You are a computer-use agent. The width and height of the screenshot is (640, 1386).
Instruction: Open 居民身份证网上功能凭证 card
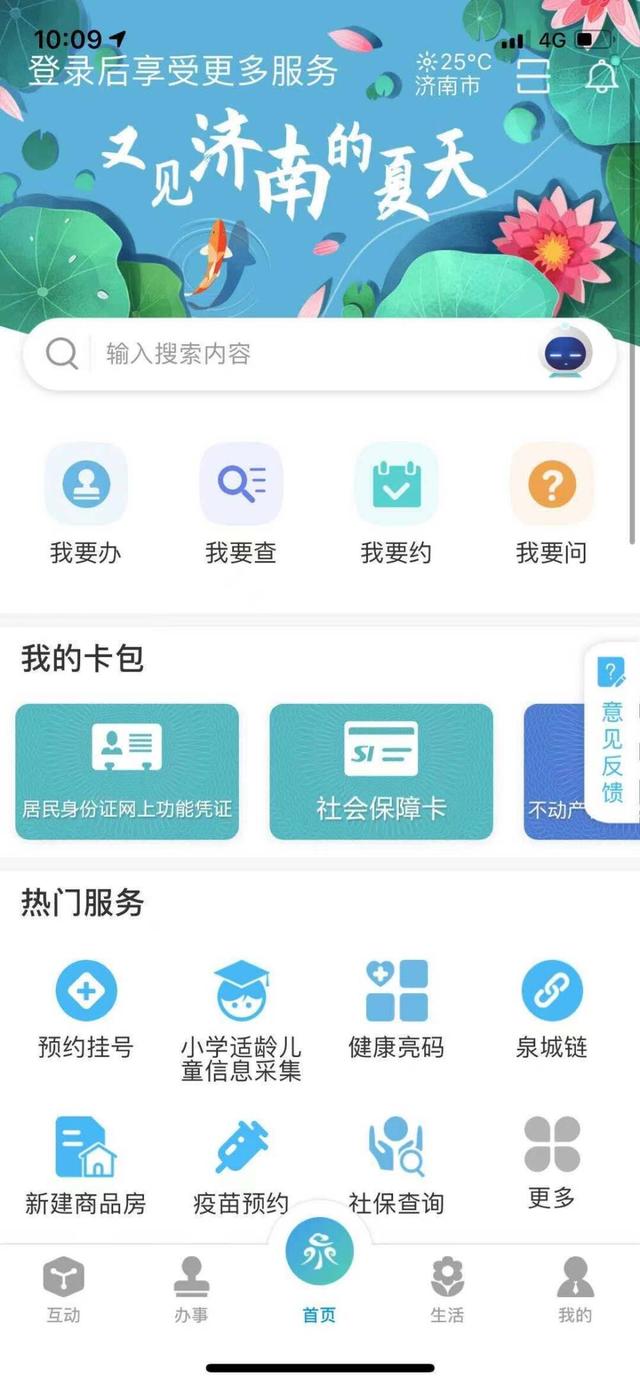click(127, 771)
